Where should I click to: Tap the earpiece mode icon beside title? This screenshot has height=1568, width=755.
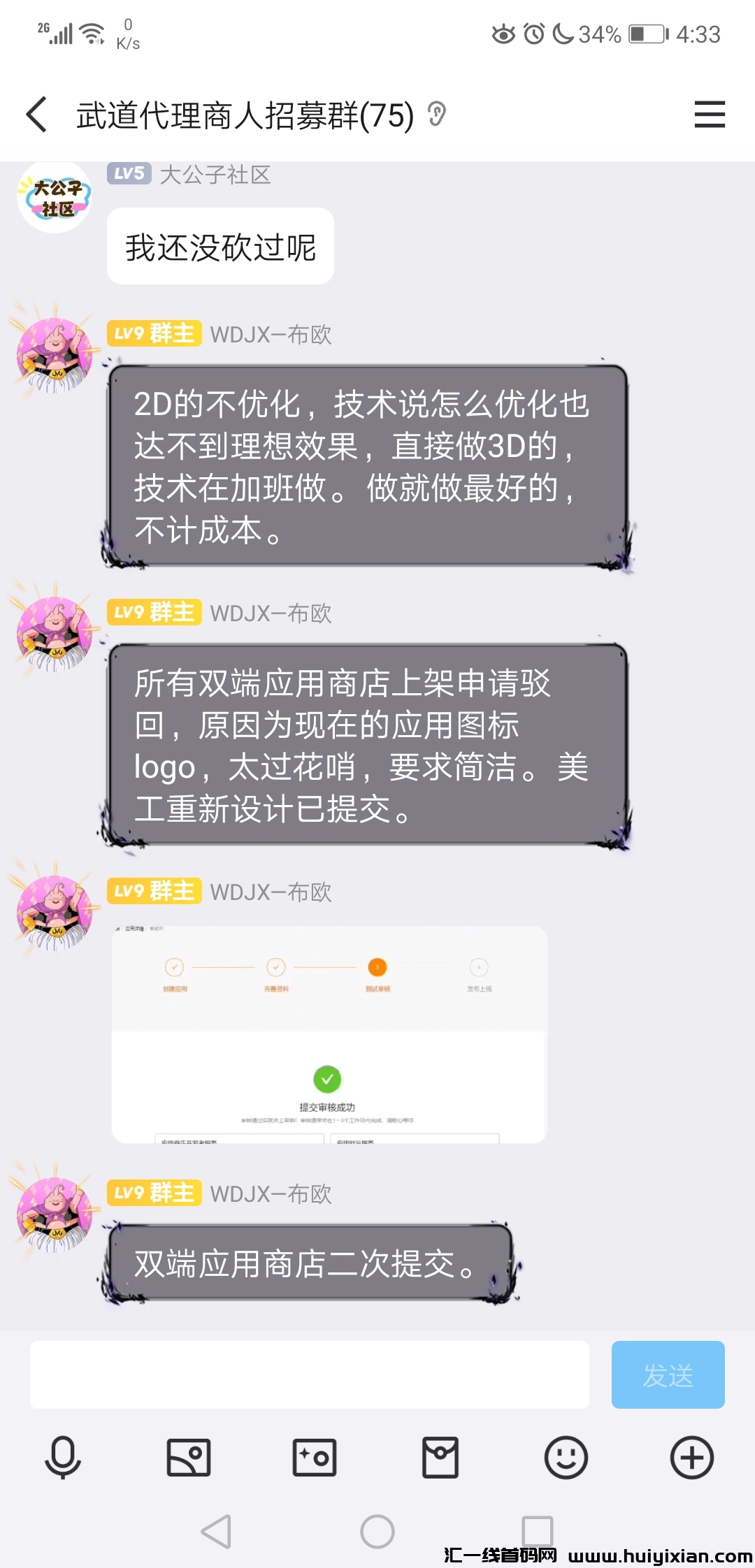click(x=437, y=114)
